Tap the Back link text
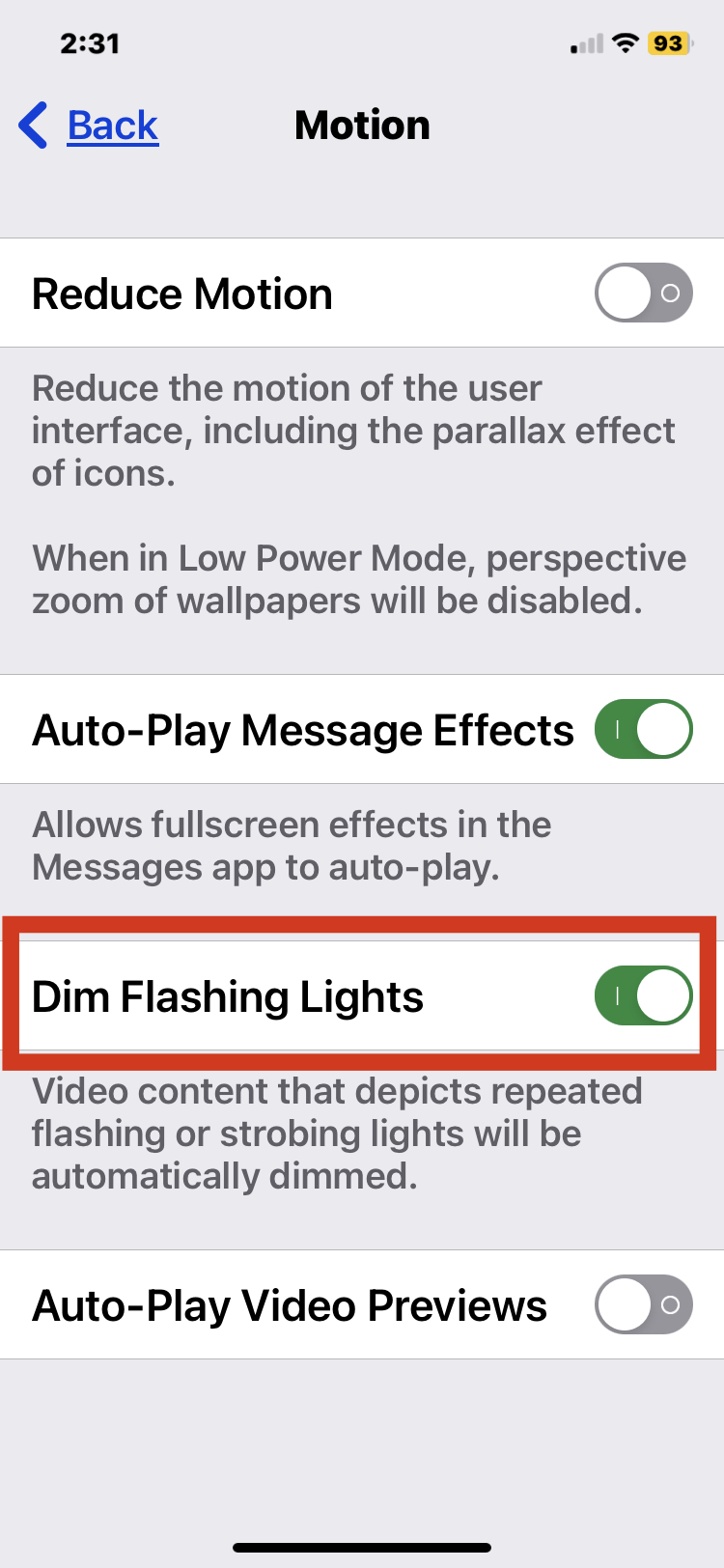This screenshot has height=1568, width=724. coord(112,126)
